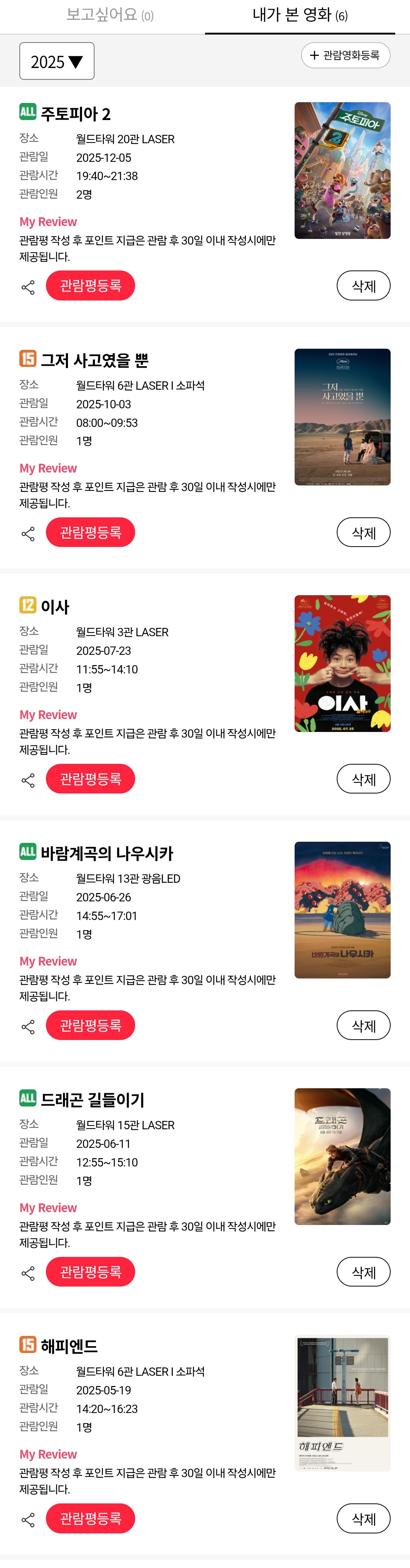Write a review for 바람계곡의 나우시카
The height and width of the screenshot is (1568, 410).
(x=90, y=1026)
